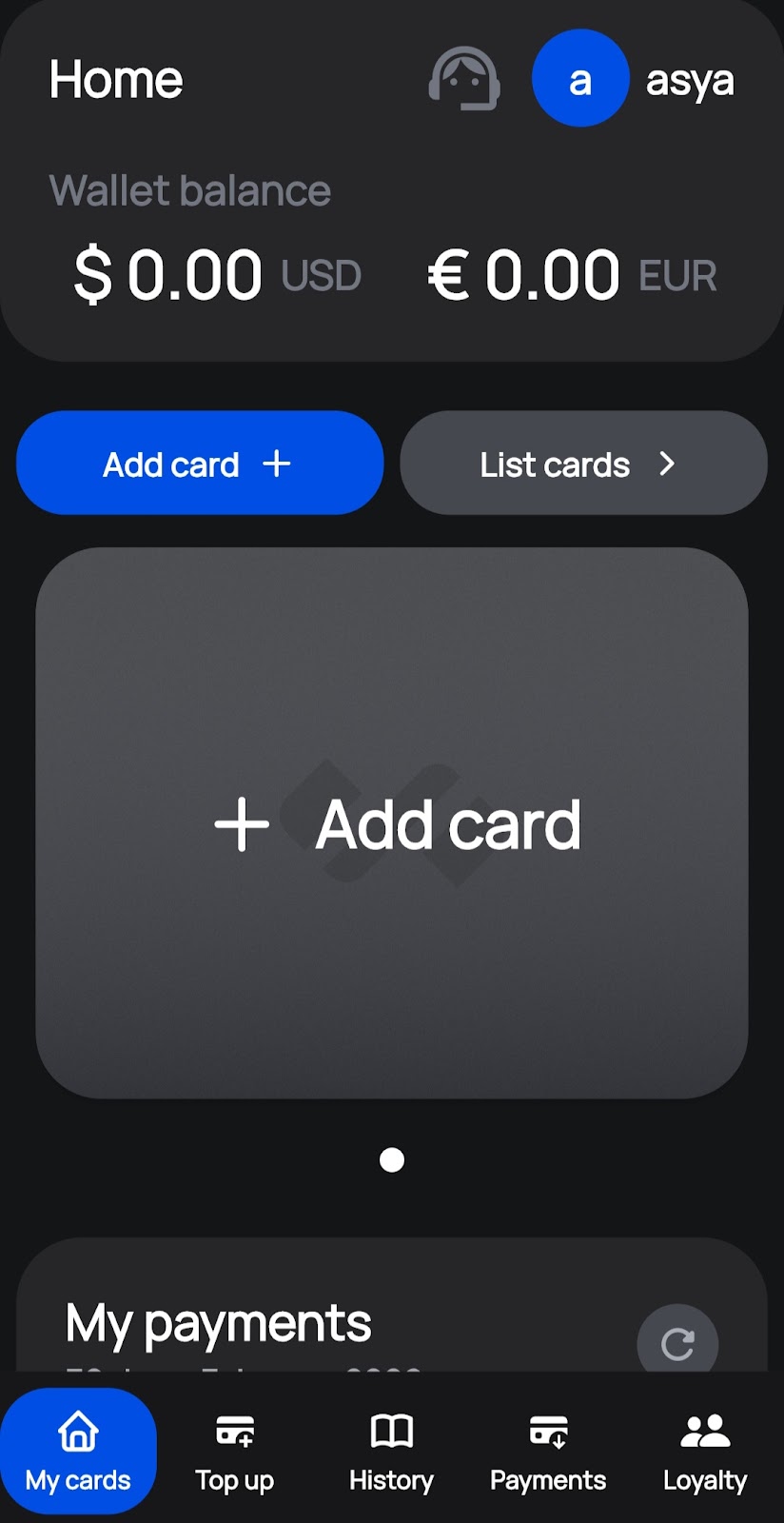Image resolution: width=784 pixels, height=1523 pixels.
Task: Tap the EUR wallet balance
Action: point(571,274)
